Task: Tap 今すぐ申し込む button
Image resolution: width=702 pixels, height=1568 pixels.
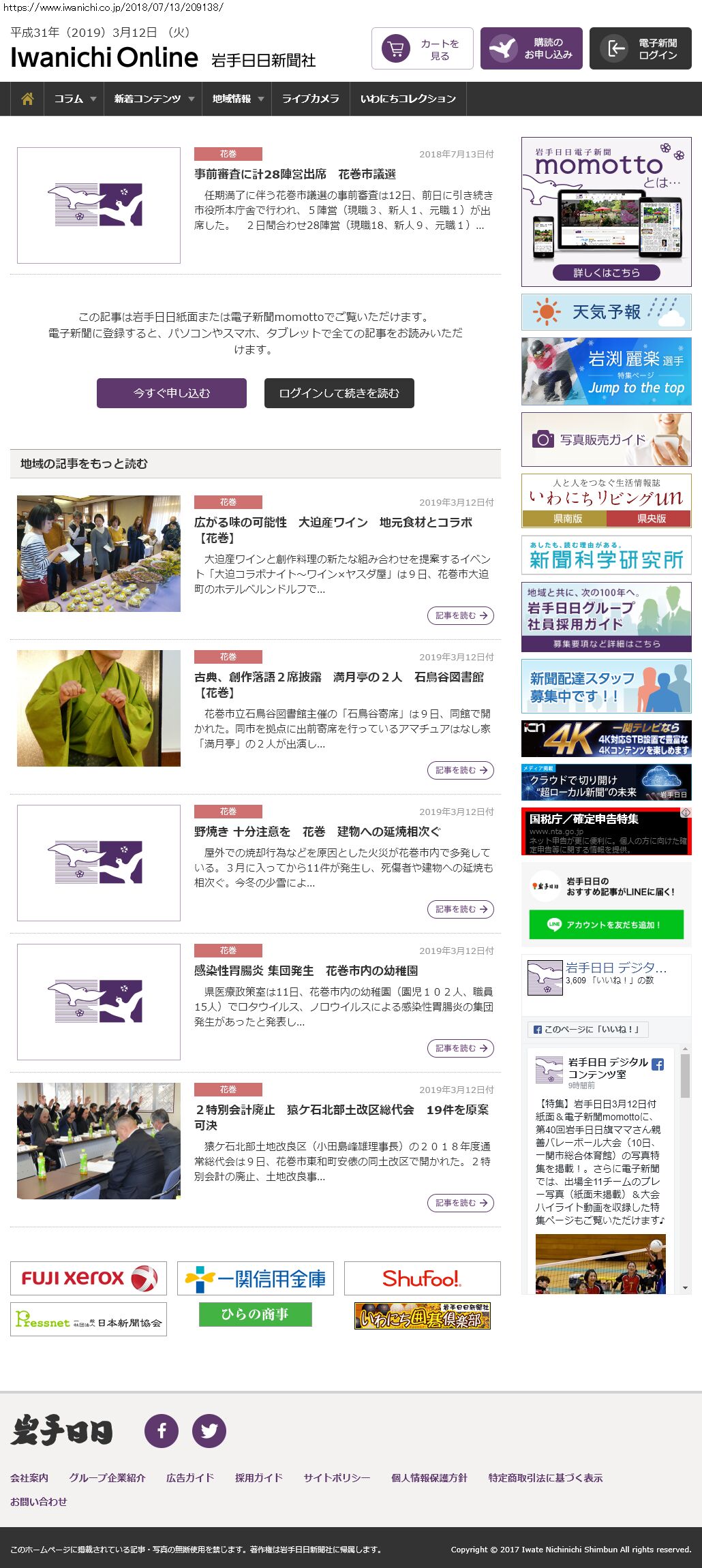Action: point(172,393)
